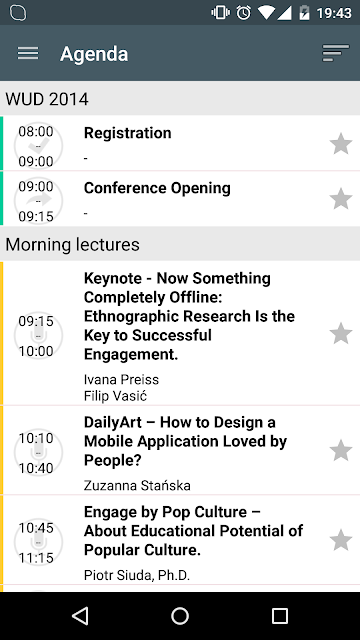Open Piotr Siuda's Pop Culture lecture

point(180,540)
